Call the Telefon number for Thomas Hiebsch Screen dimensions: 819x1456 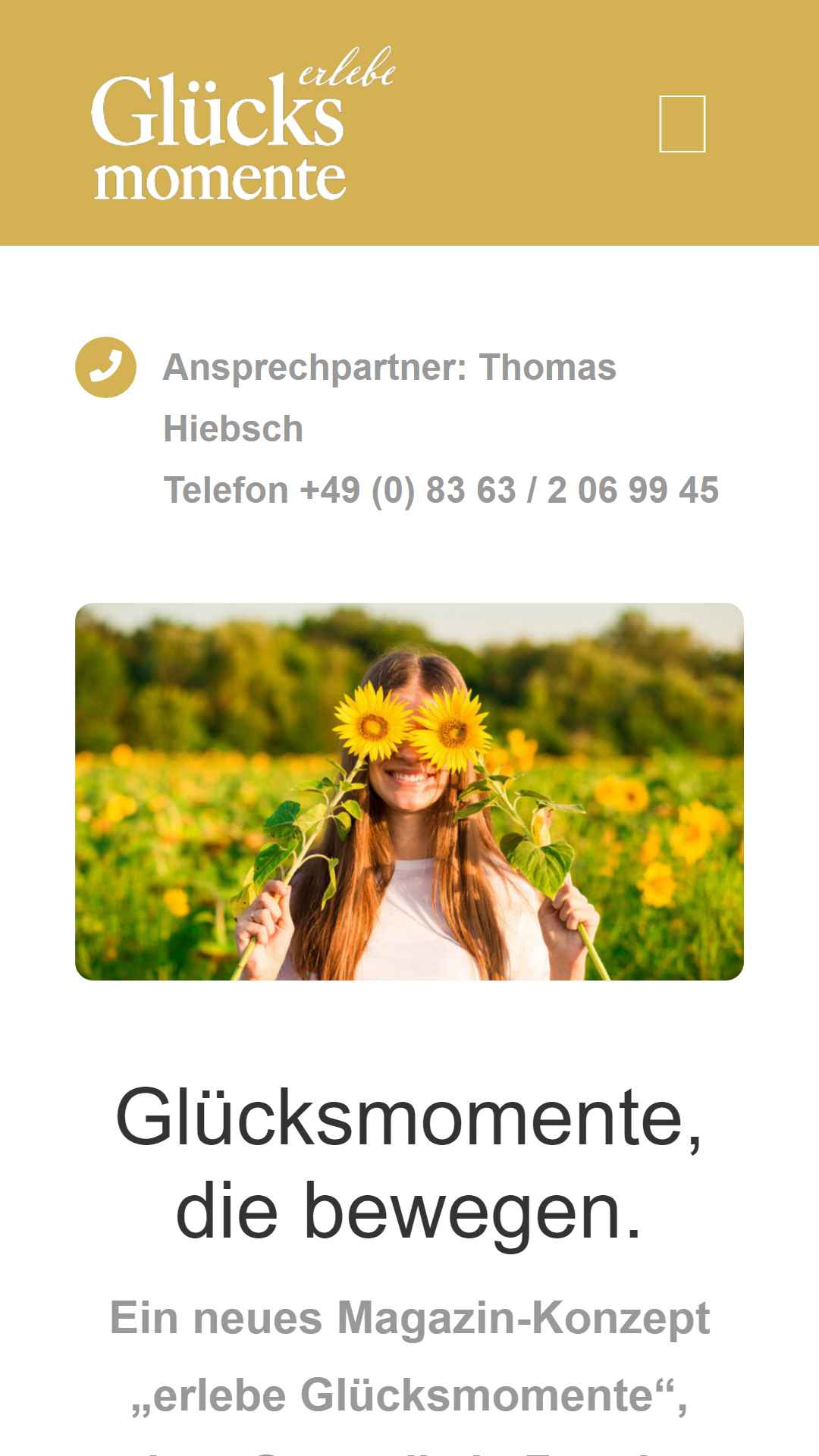click(441, 490)
